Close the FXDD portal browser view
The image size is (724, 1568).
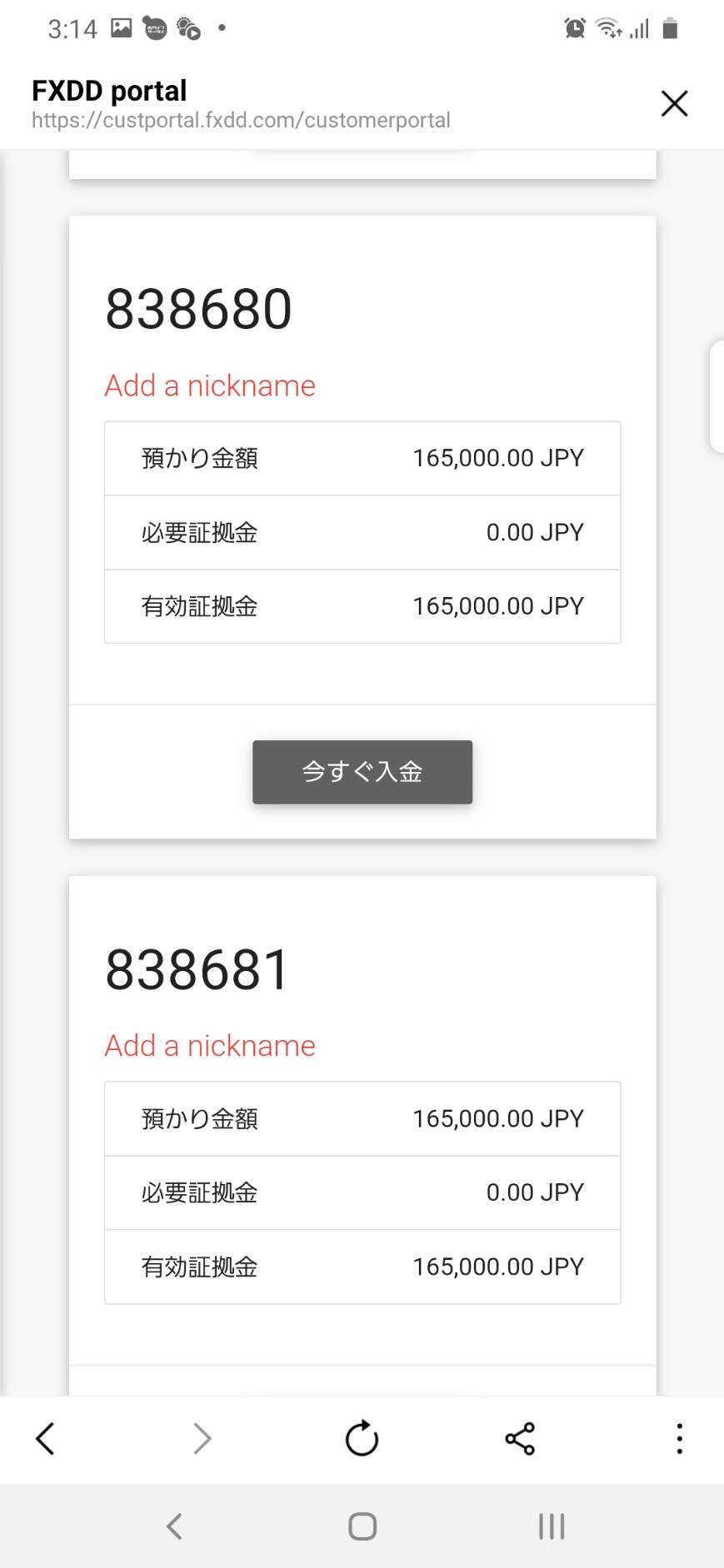tap(674, 104)
